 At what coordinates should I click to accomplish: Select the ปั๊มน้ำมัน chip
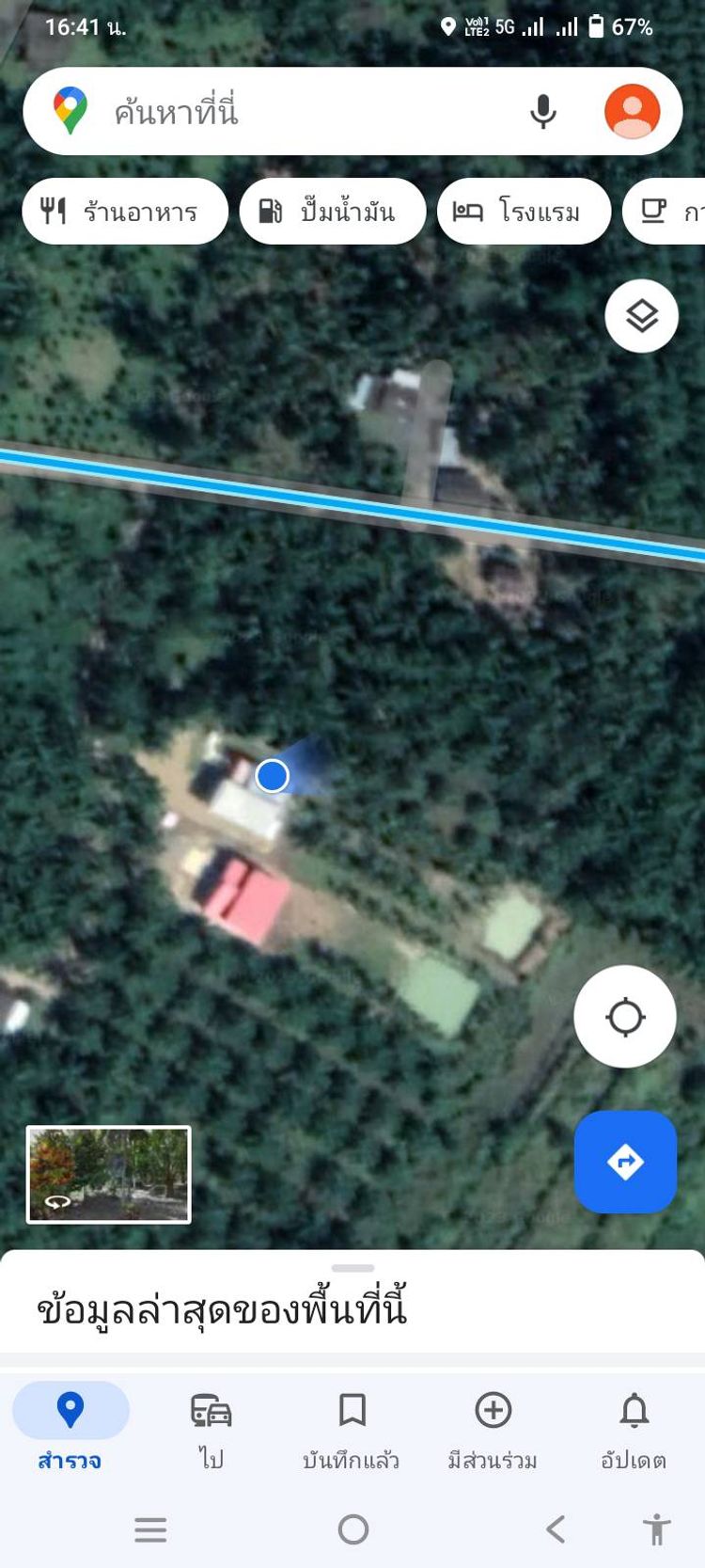(332, 212)
